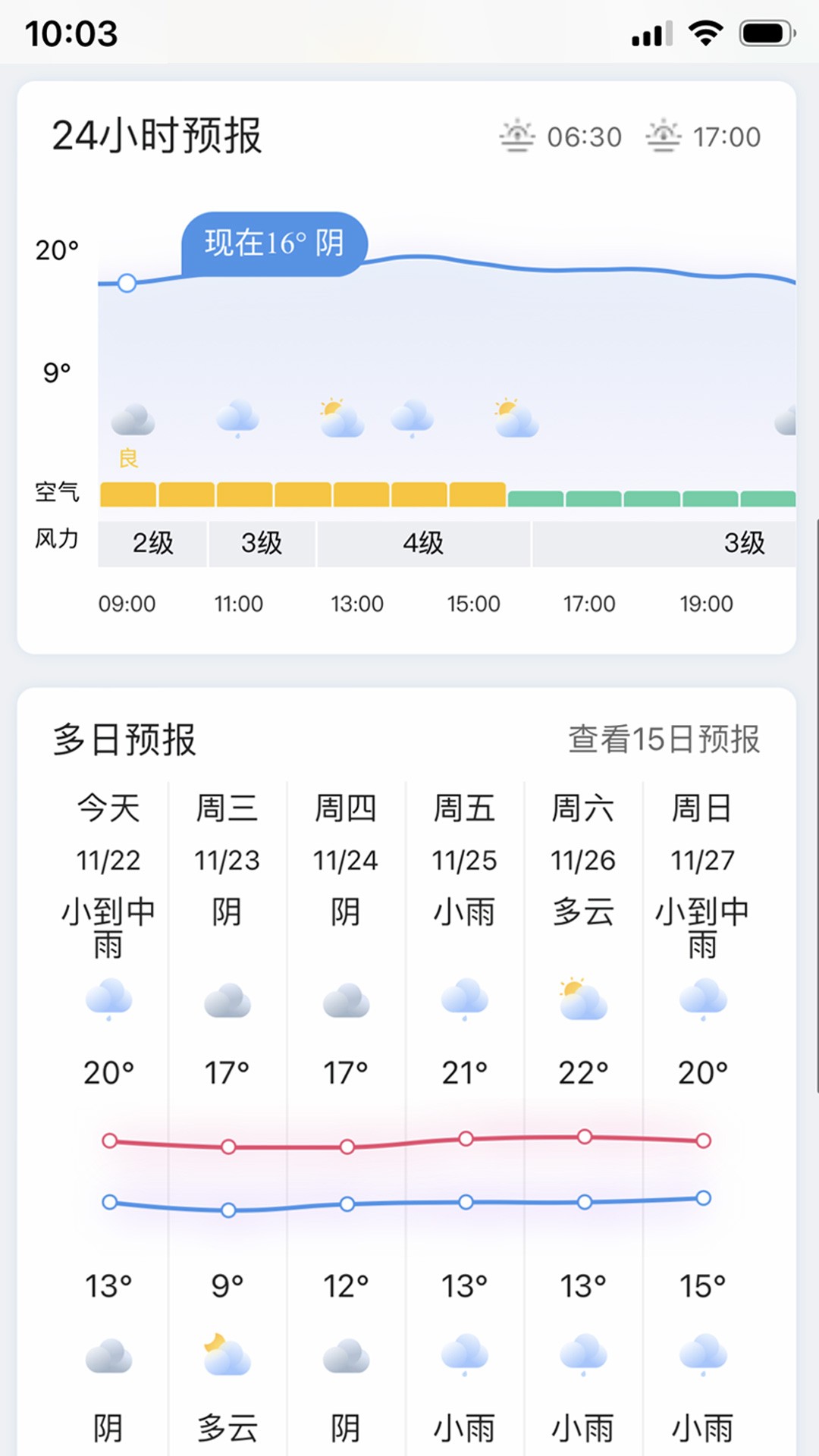Open today's 11/22 forecast column
Screen dimensions: 819x1456
108,1119
